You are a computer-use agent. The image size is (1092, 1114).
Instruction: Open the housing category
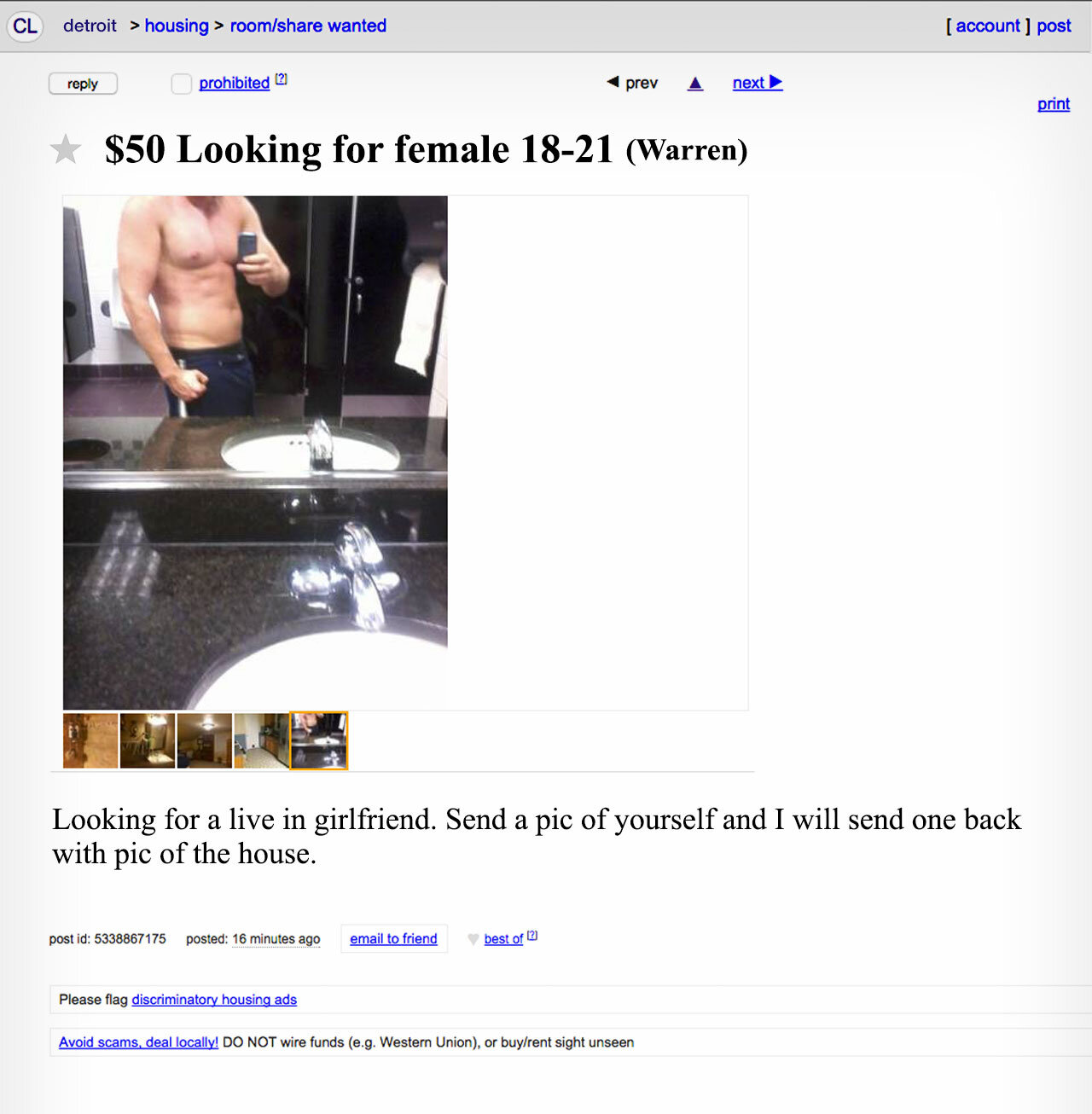click(177, 26)
